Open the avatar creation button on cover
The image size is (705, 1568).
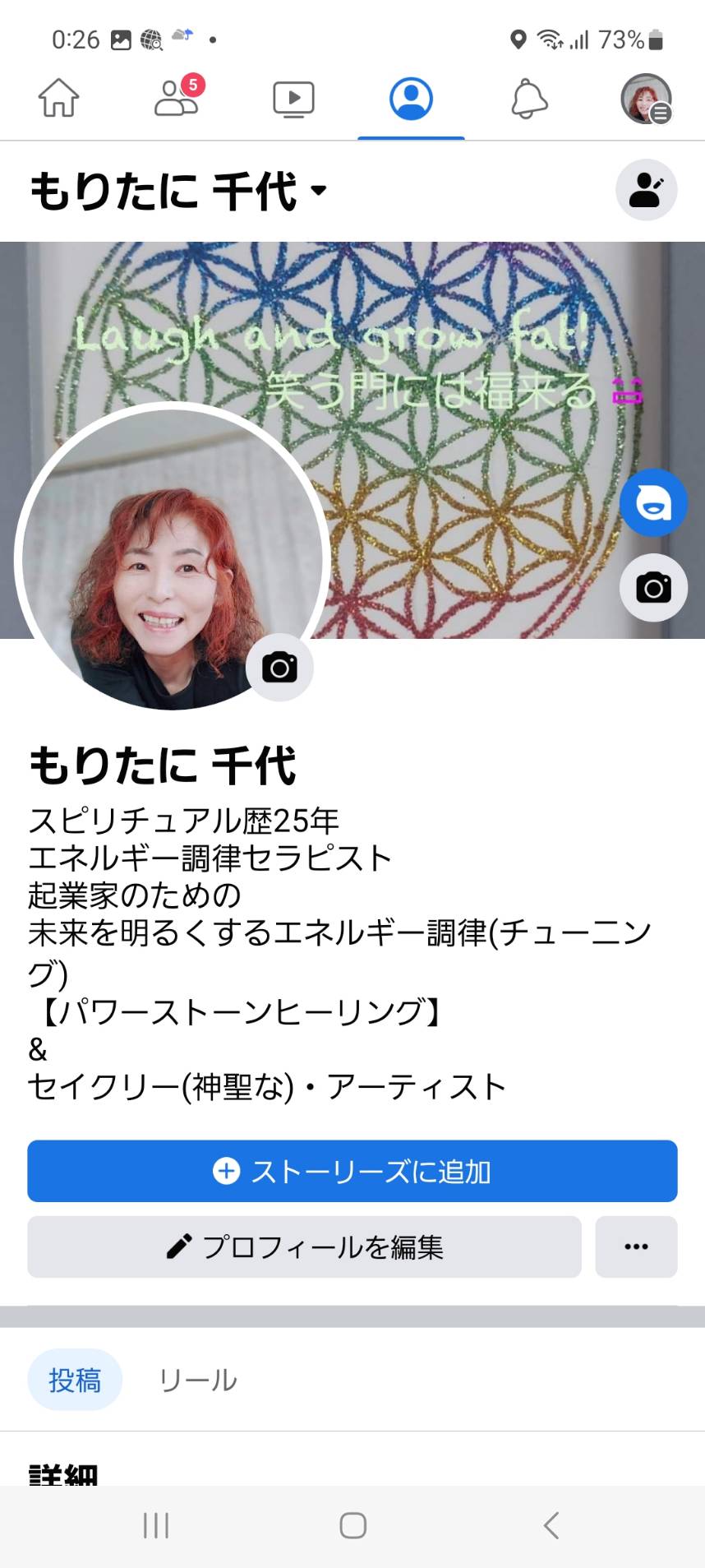click(x=653, y=503)
